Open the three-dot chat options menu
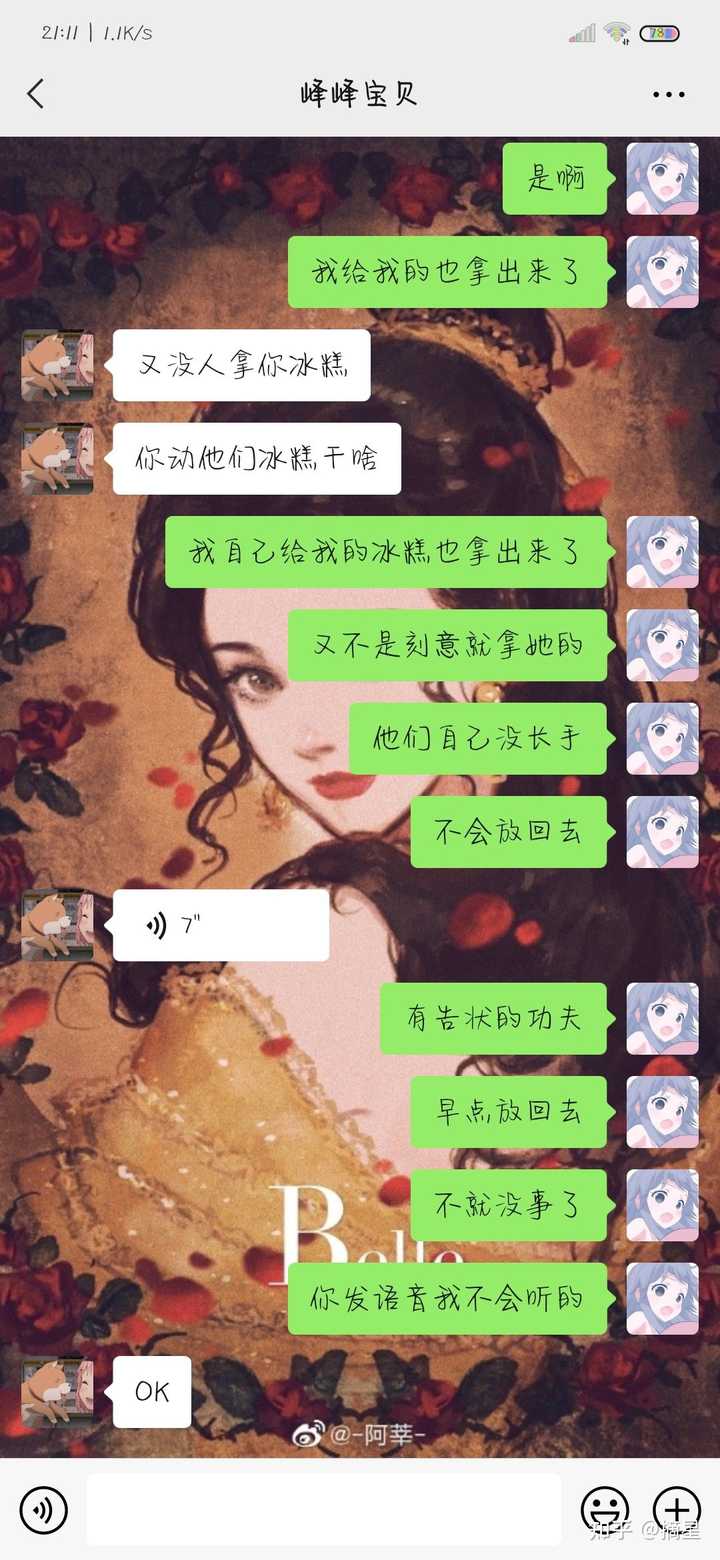The width and height of the screenshot is (720, 1560). pyautogui.click(x=668, y=95)
